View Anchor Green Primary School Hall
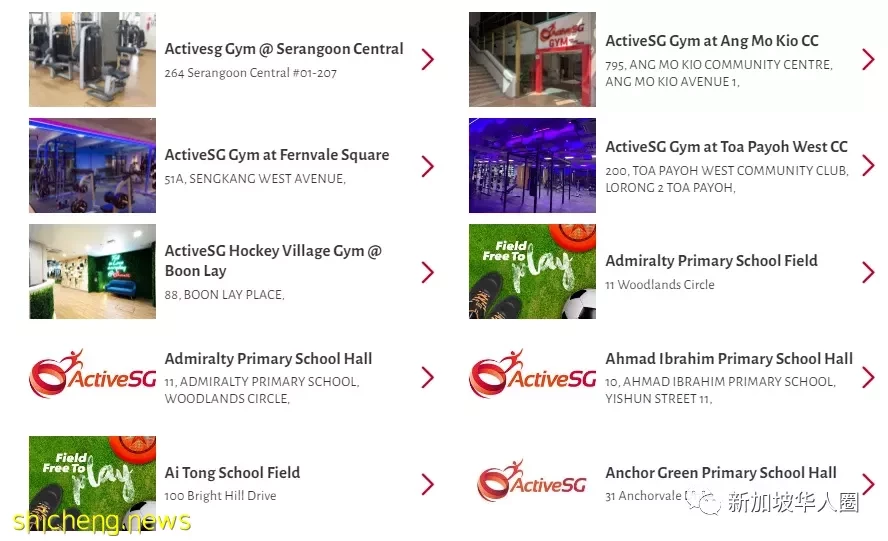 [x=720, y=473]
